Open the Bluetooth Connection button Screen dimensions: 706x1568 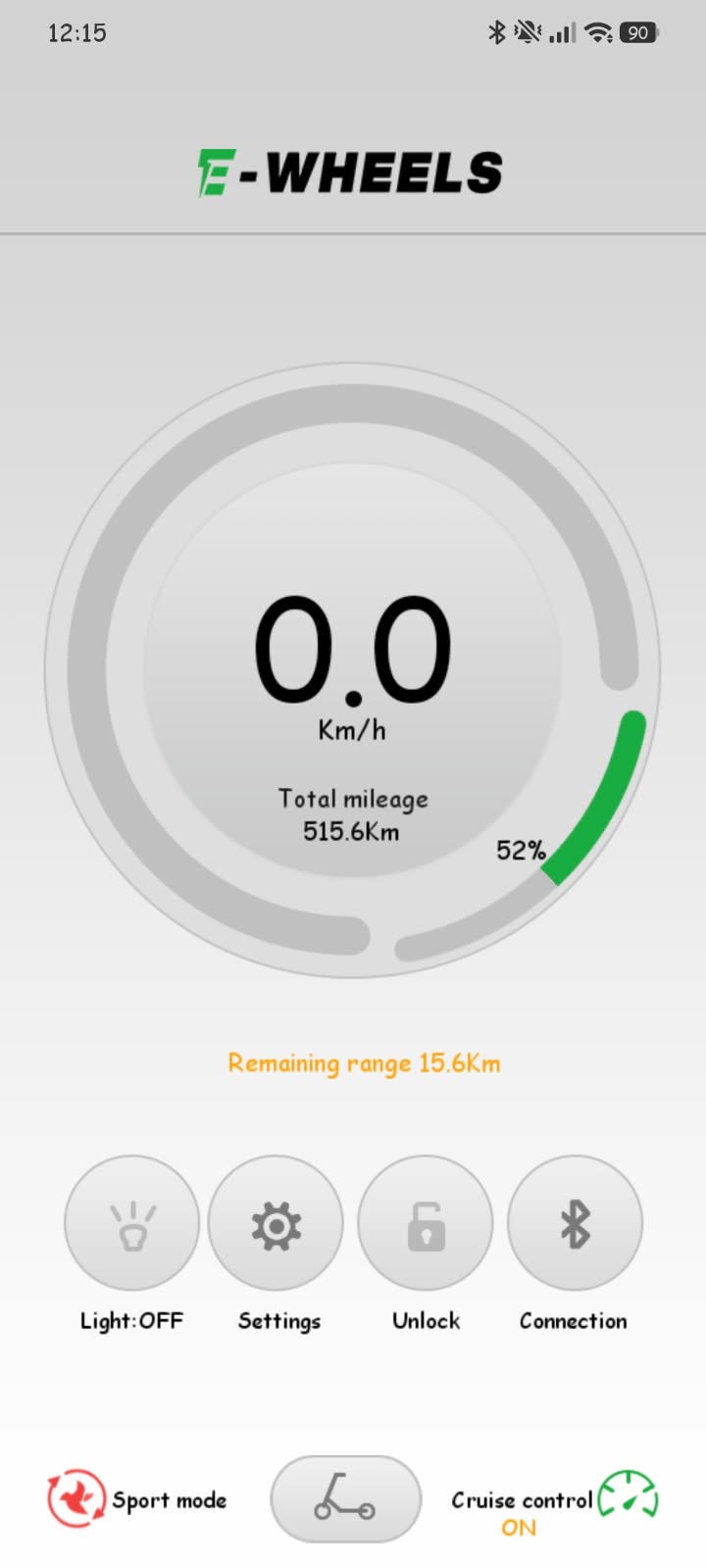pyautogui.click(x=575, y=1223)
